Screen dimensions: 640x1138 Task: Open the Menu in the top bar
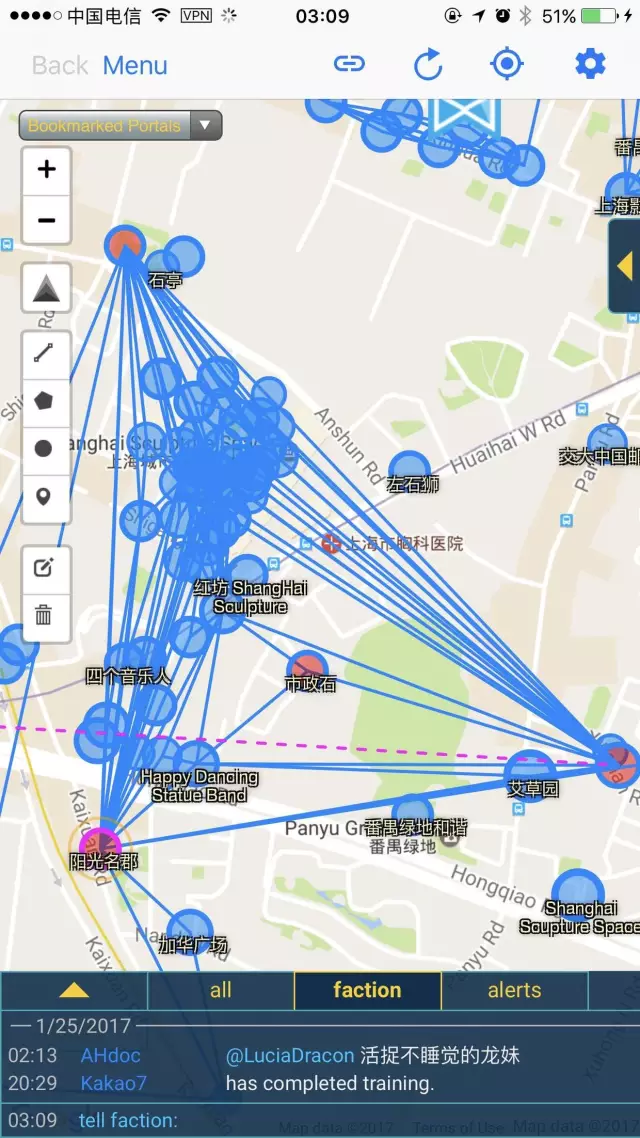(x=135, y=66)
